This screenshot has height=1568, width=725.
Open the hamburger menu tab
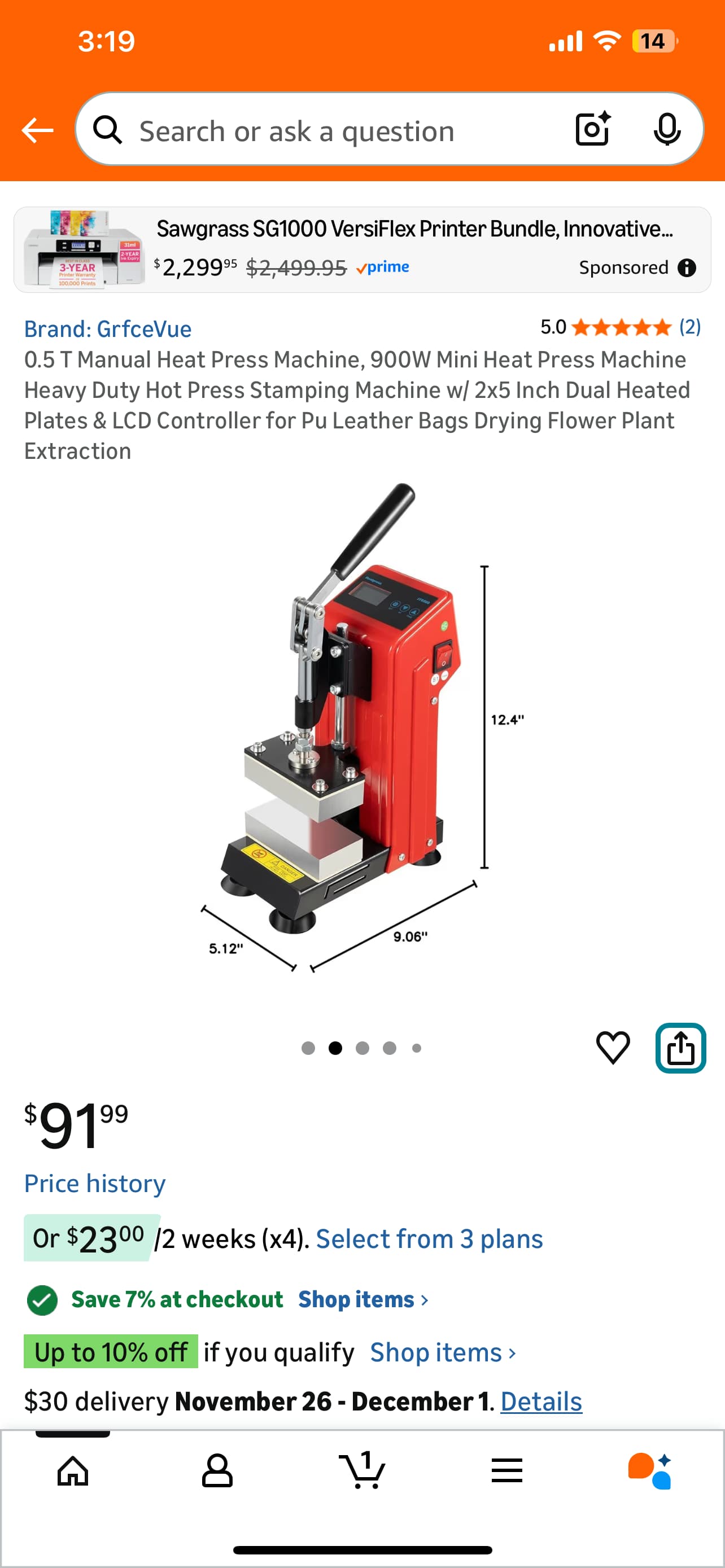pyautogui.click(x=506, y=1471)
